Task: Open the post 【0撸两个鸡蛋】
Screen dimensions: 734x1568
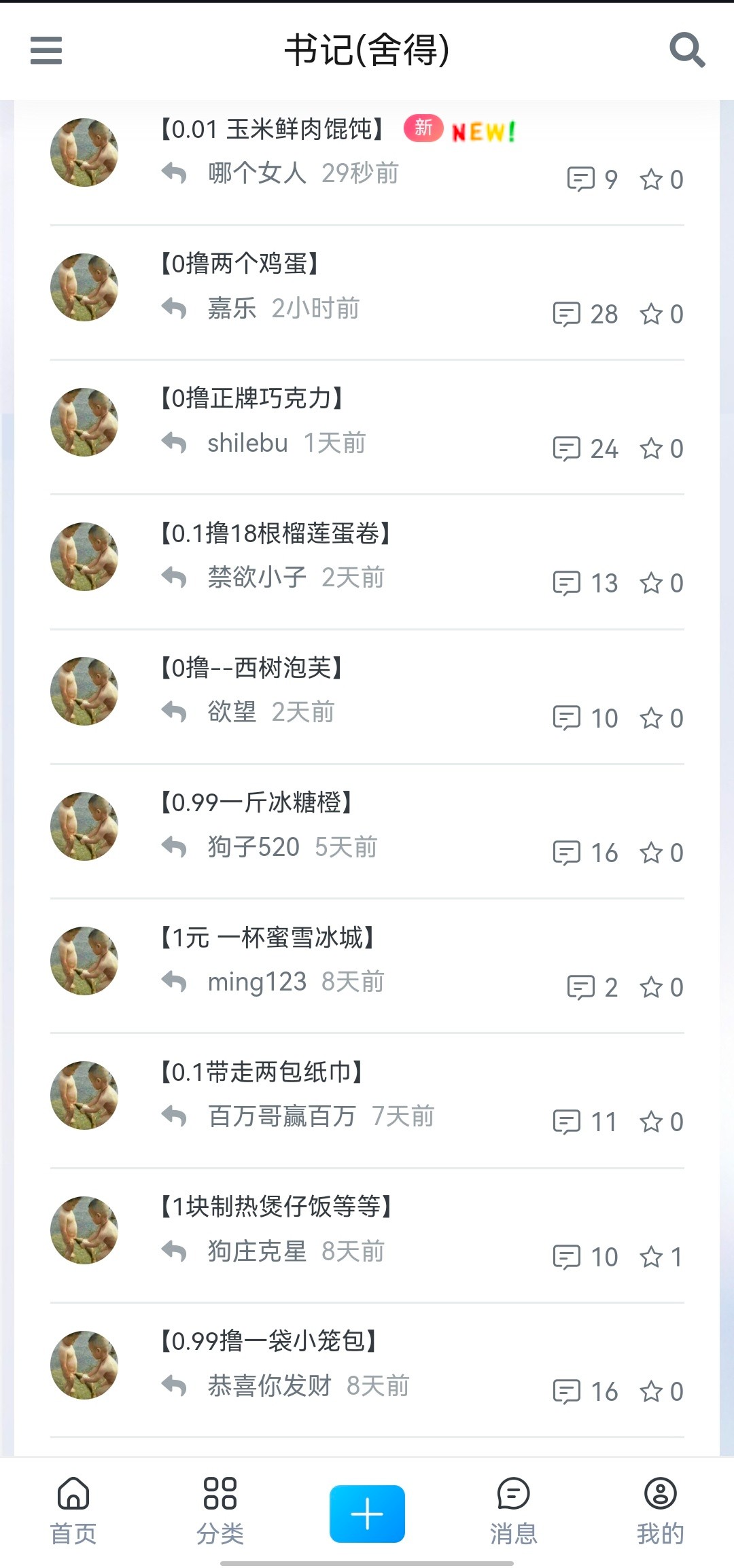Action: pos(239,264)
